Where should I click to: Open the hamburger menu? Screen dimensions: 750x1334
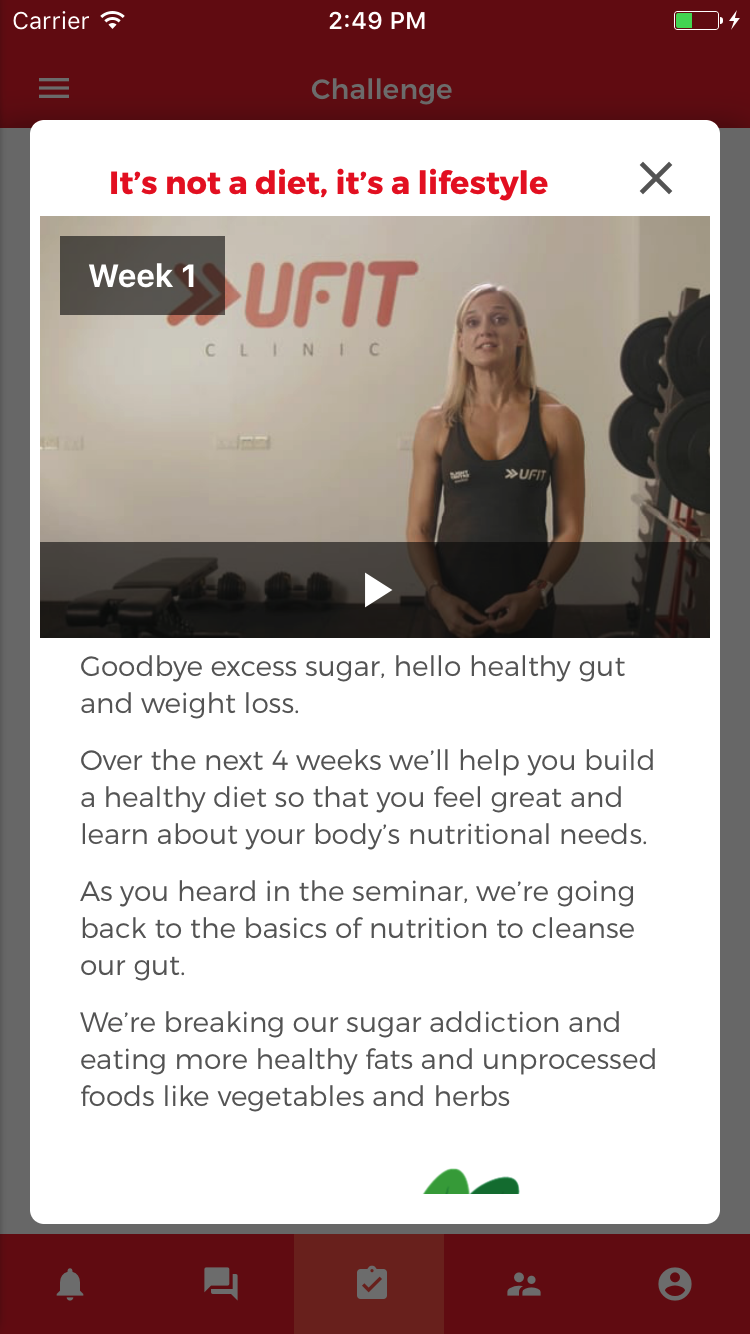pos(54,89)
